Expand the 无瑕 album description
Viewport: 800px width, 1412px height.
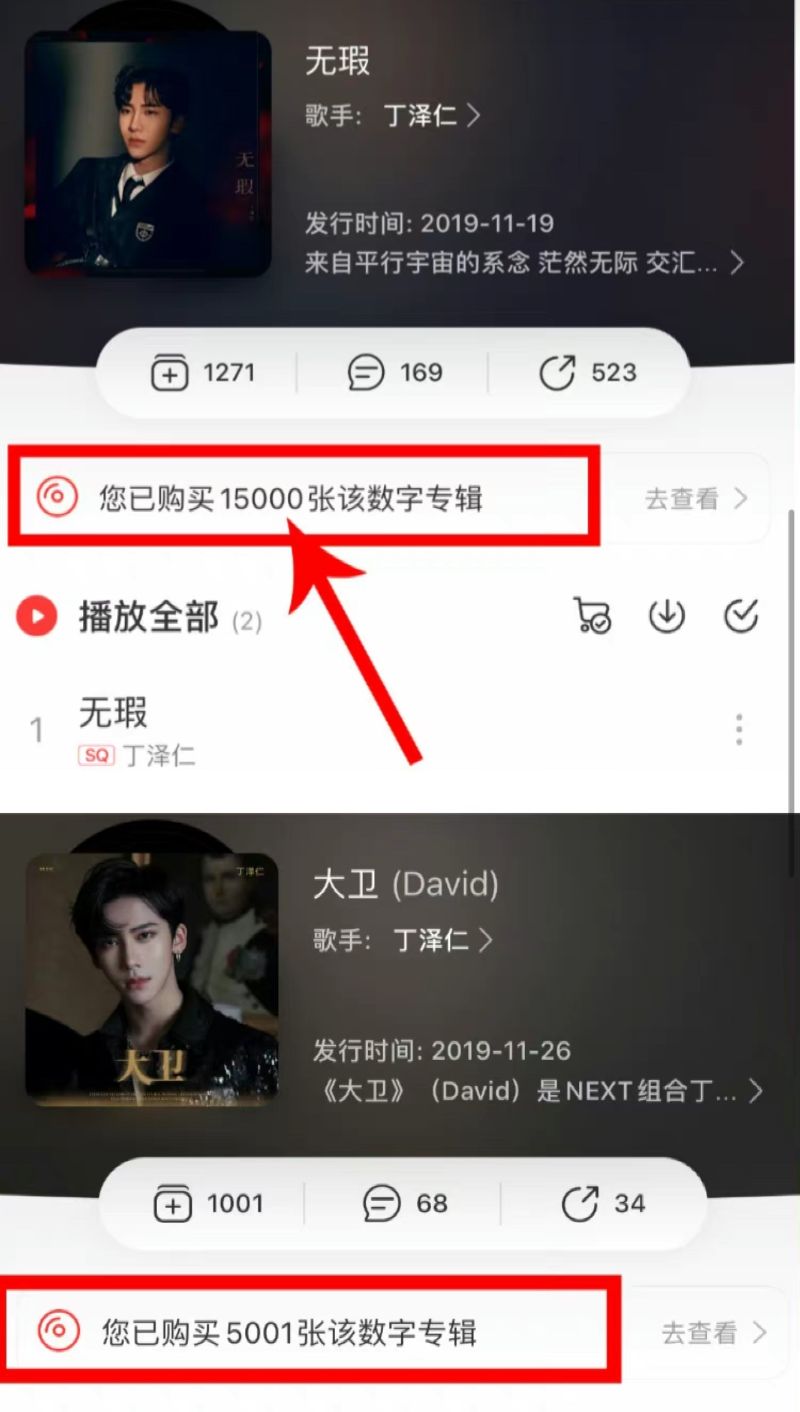coord(736,263)
